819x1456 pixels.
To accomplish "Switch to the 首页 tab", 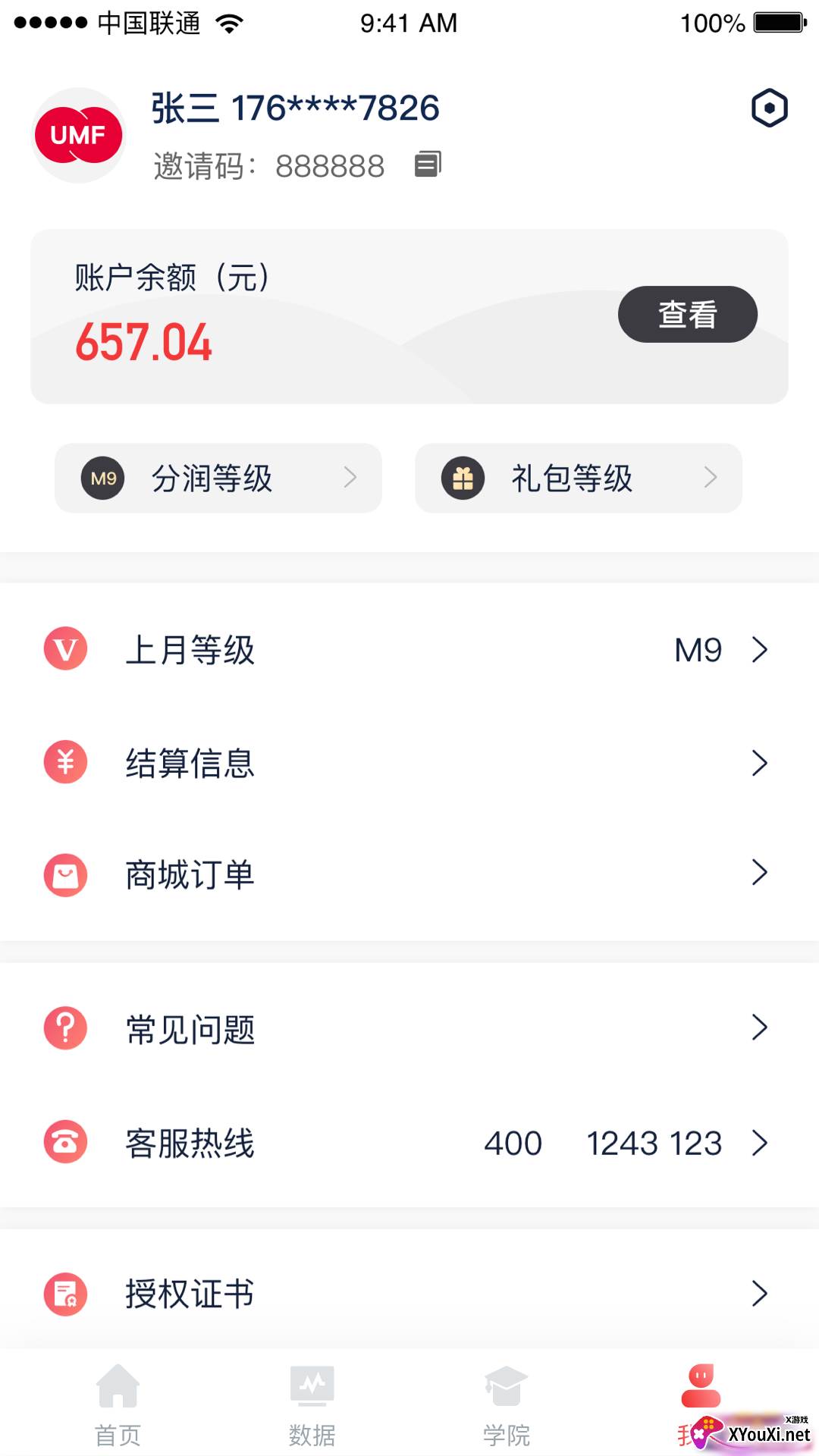I will click(118, 1407).
